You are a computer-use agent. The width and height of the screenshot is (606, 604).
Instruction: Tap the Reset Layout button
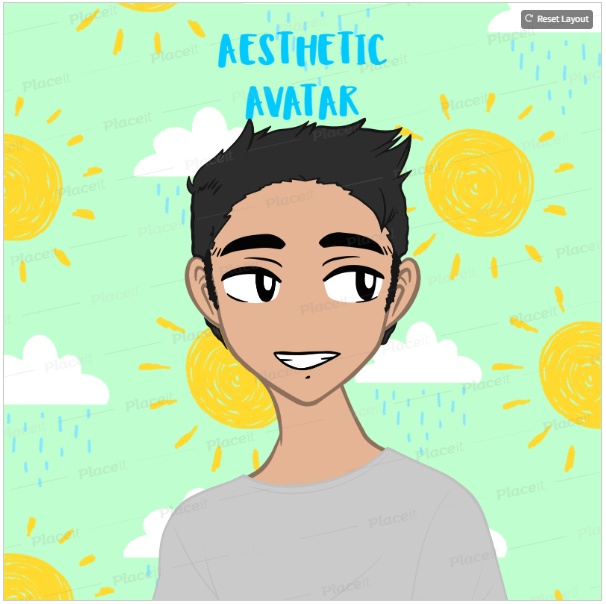click(557, 19)
